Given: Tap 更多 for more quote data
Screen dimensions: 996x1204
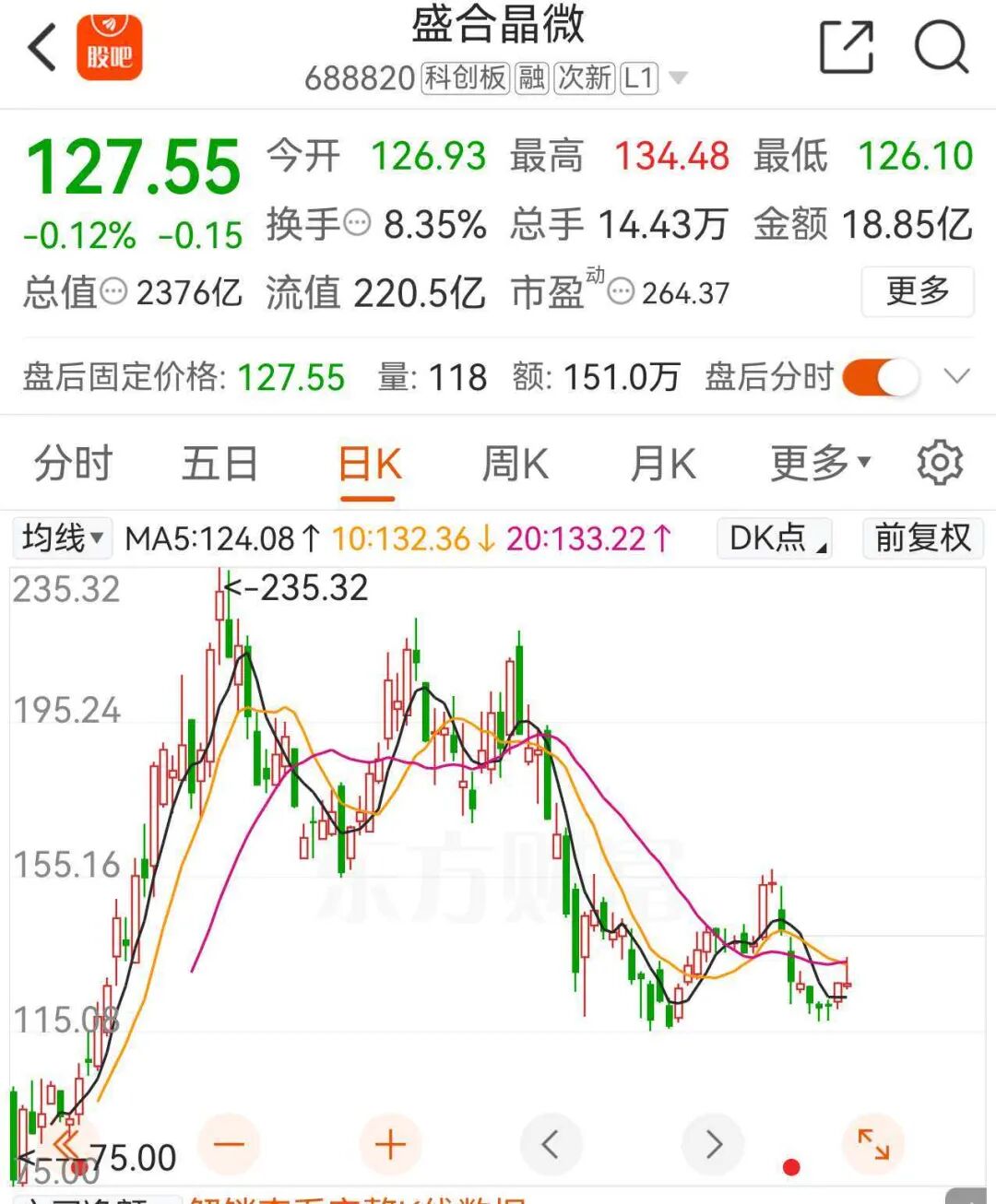Looking at the screenshot, I should coord(918,291).
